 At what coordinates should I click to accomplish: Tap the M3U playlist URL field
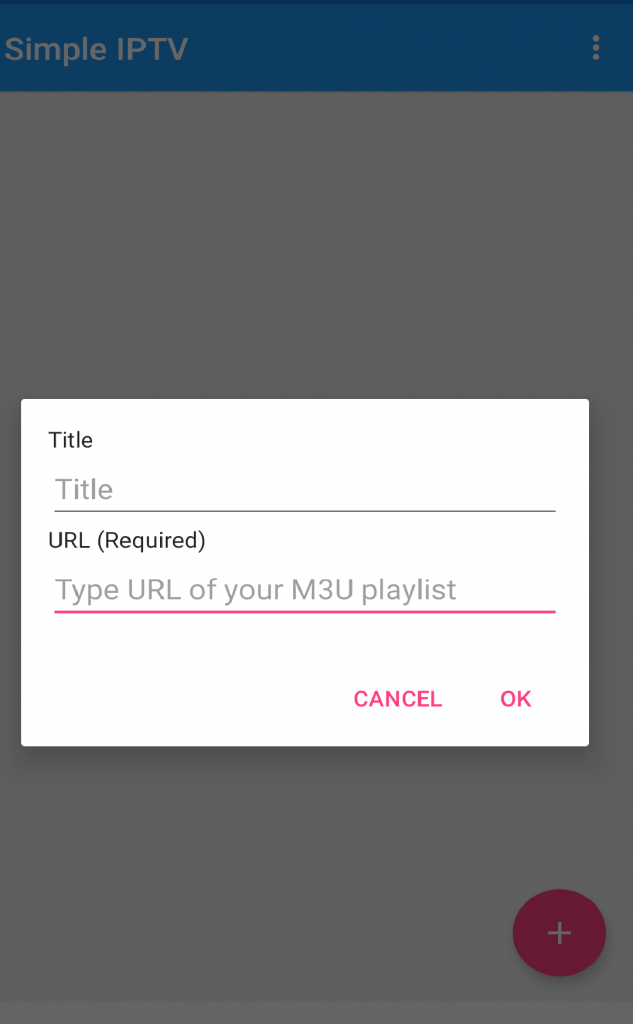click(304, 589)
